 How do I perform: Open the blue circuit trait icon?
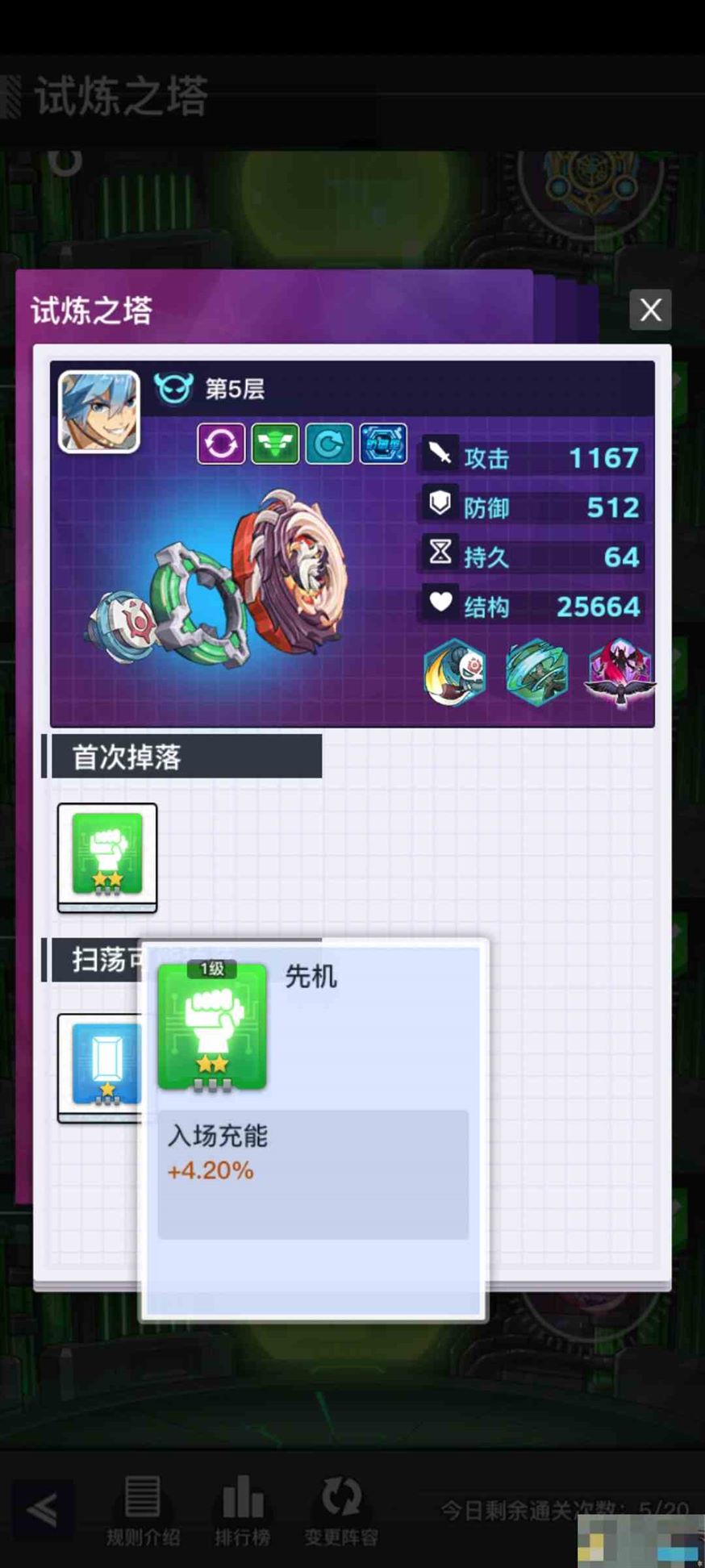tap(382, 444)
